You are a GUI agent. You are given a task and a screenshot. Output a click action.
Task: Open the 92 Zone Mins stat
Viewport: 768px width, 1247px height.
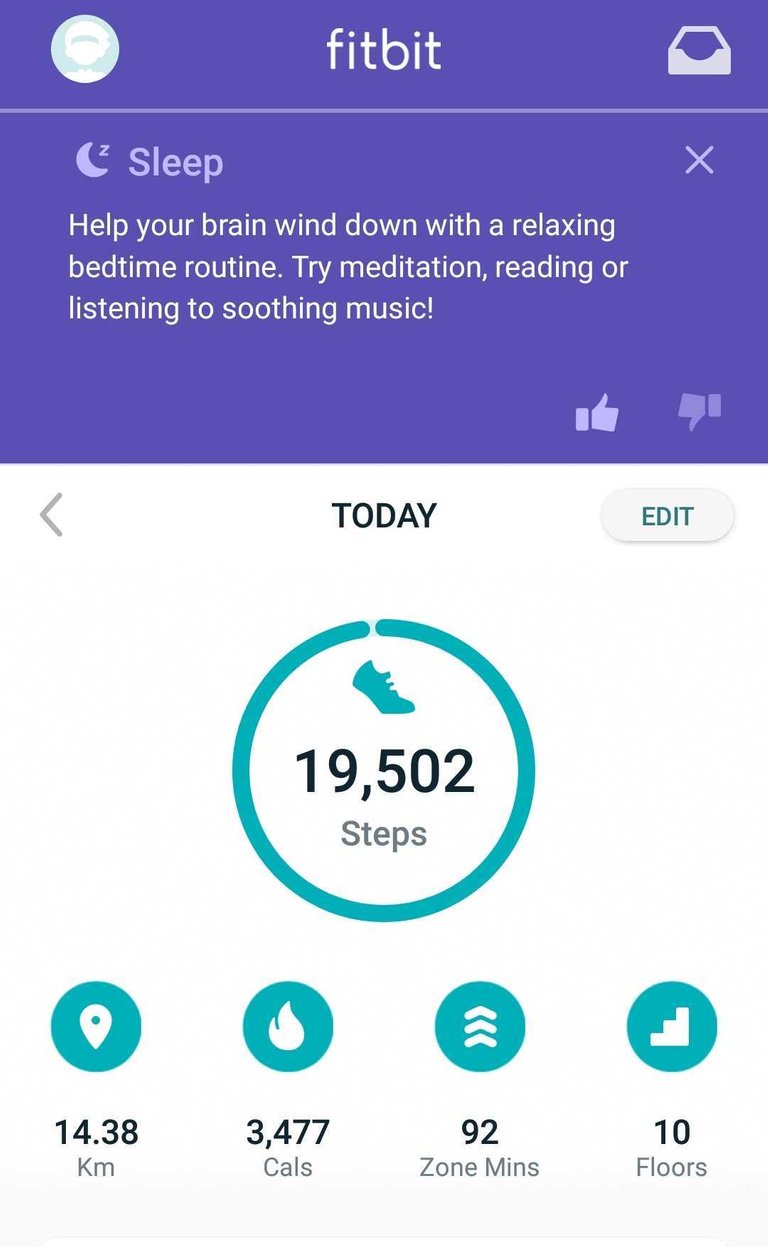pos(480,1080)
